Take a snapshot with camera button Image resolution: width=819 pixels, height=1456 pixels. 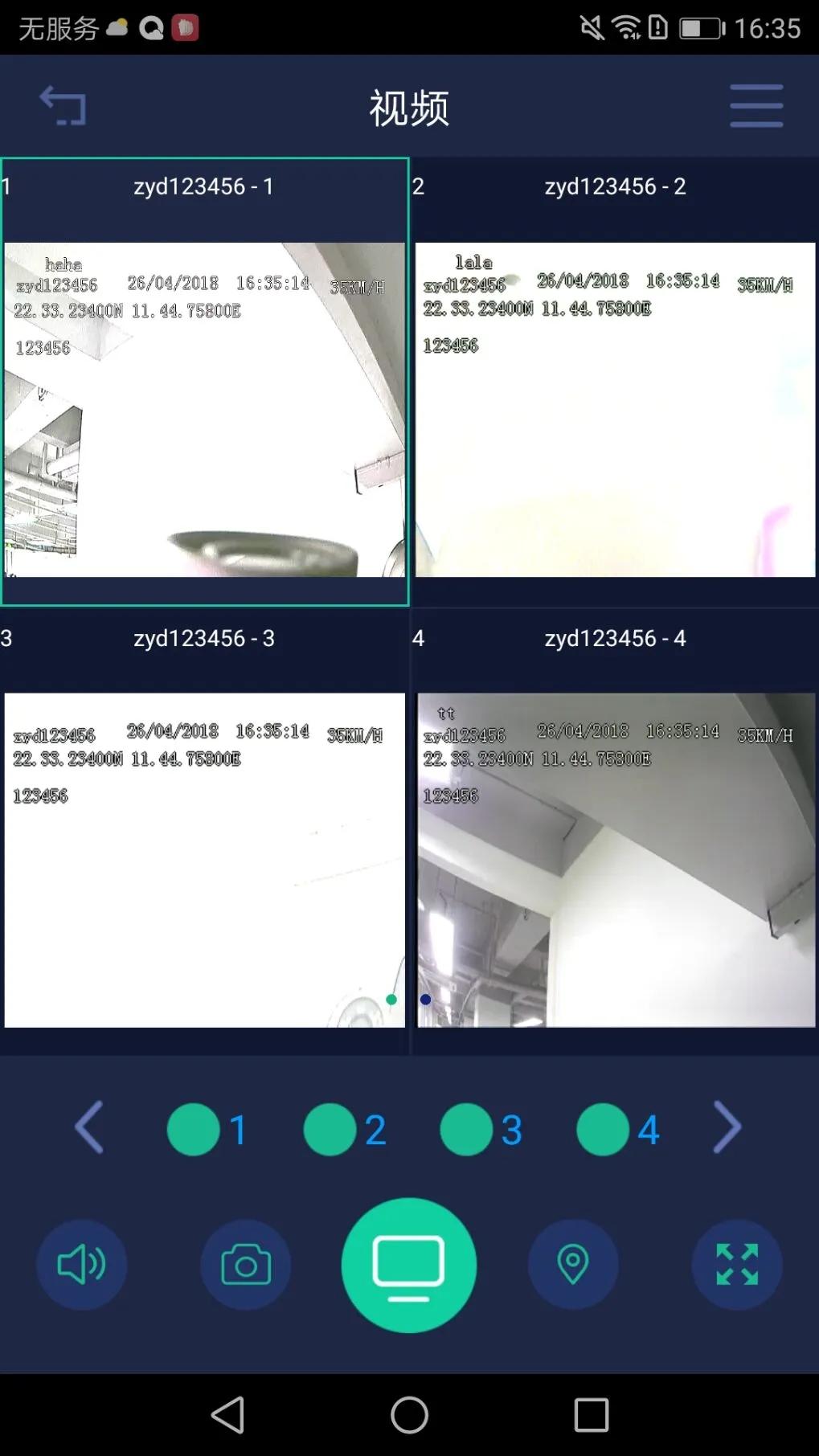tap(245, 1265)
